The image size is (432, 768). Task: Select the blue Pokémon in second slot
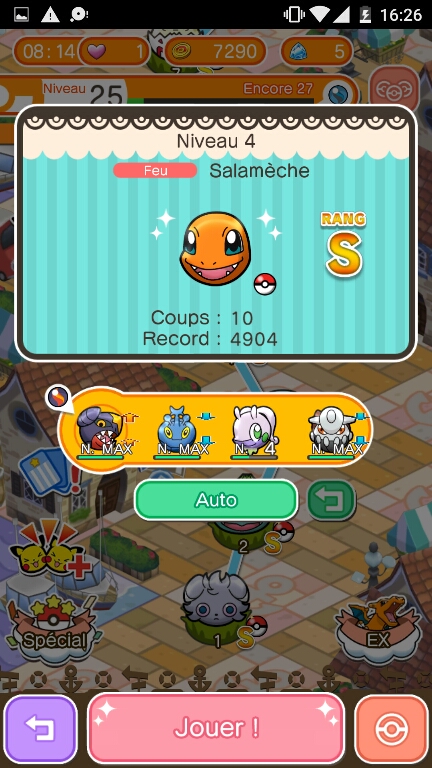(x=179, y=430)
